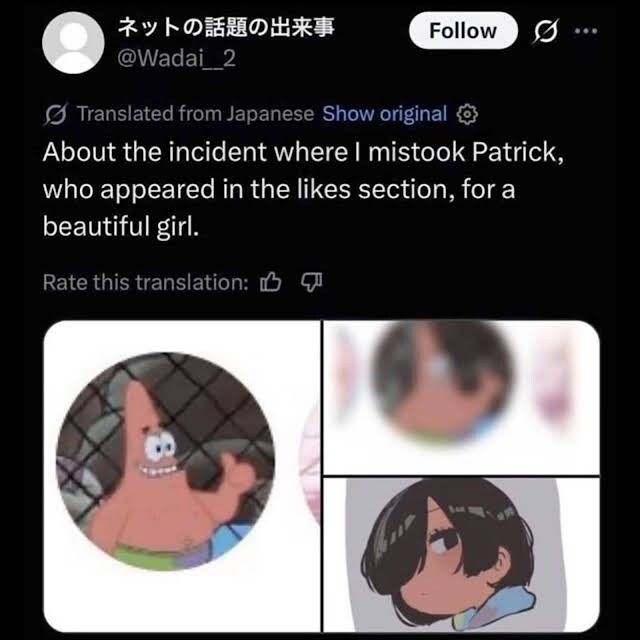
Task: Open the Patrick Star image
Action: [180, 475]
